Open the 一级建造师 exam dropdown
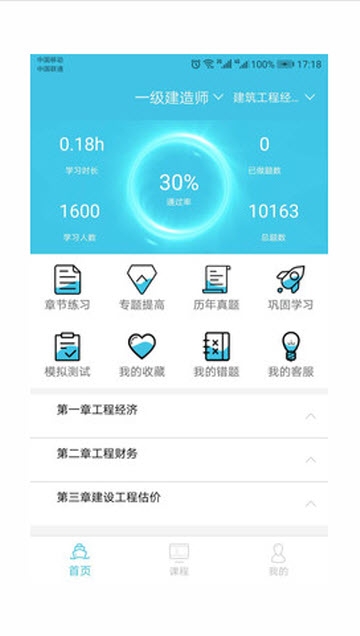Screen dimensions: 360x636 (179, 98)
